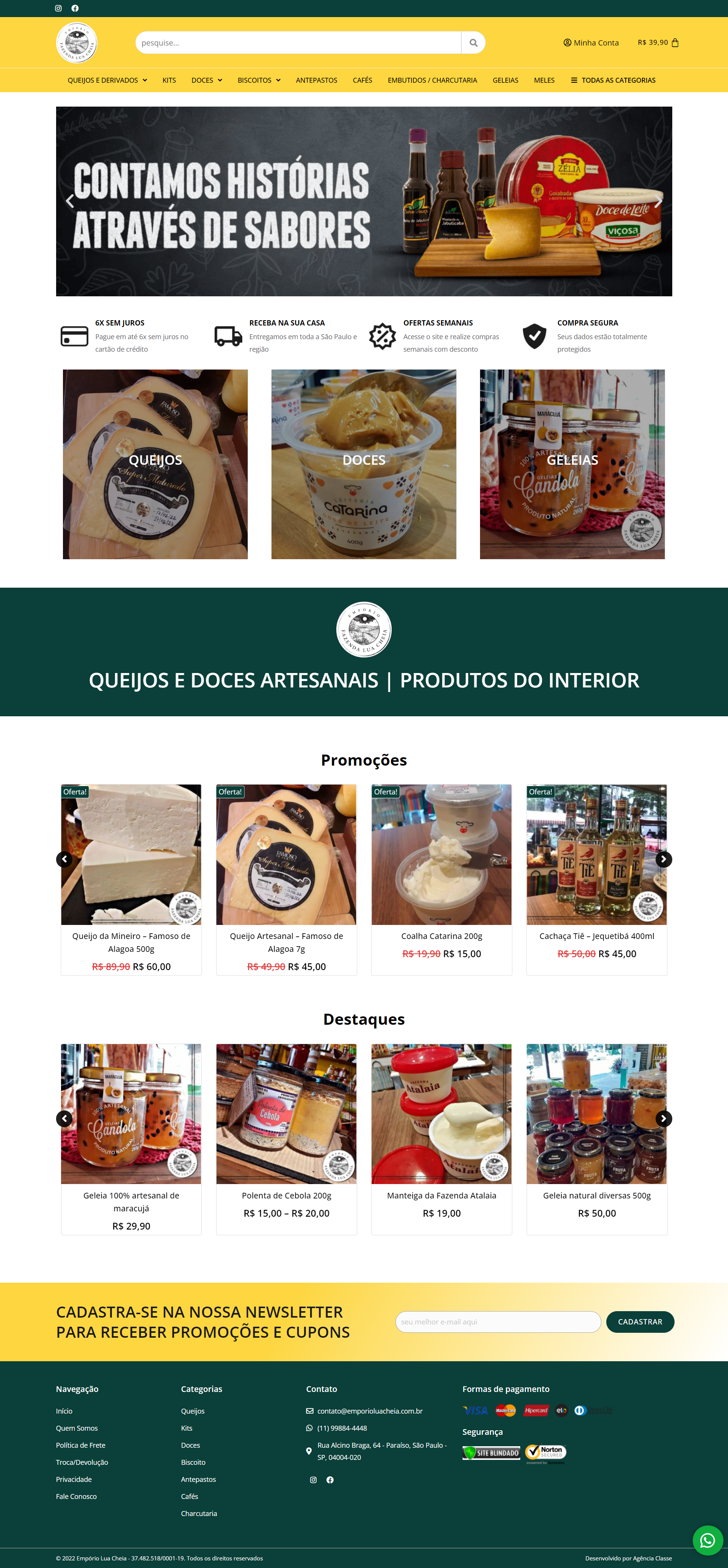Open the Geleias category tile
Viewport: 728px width, 1568px height.
pyautogui.click(x=572, y=464)
